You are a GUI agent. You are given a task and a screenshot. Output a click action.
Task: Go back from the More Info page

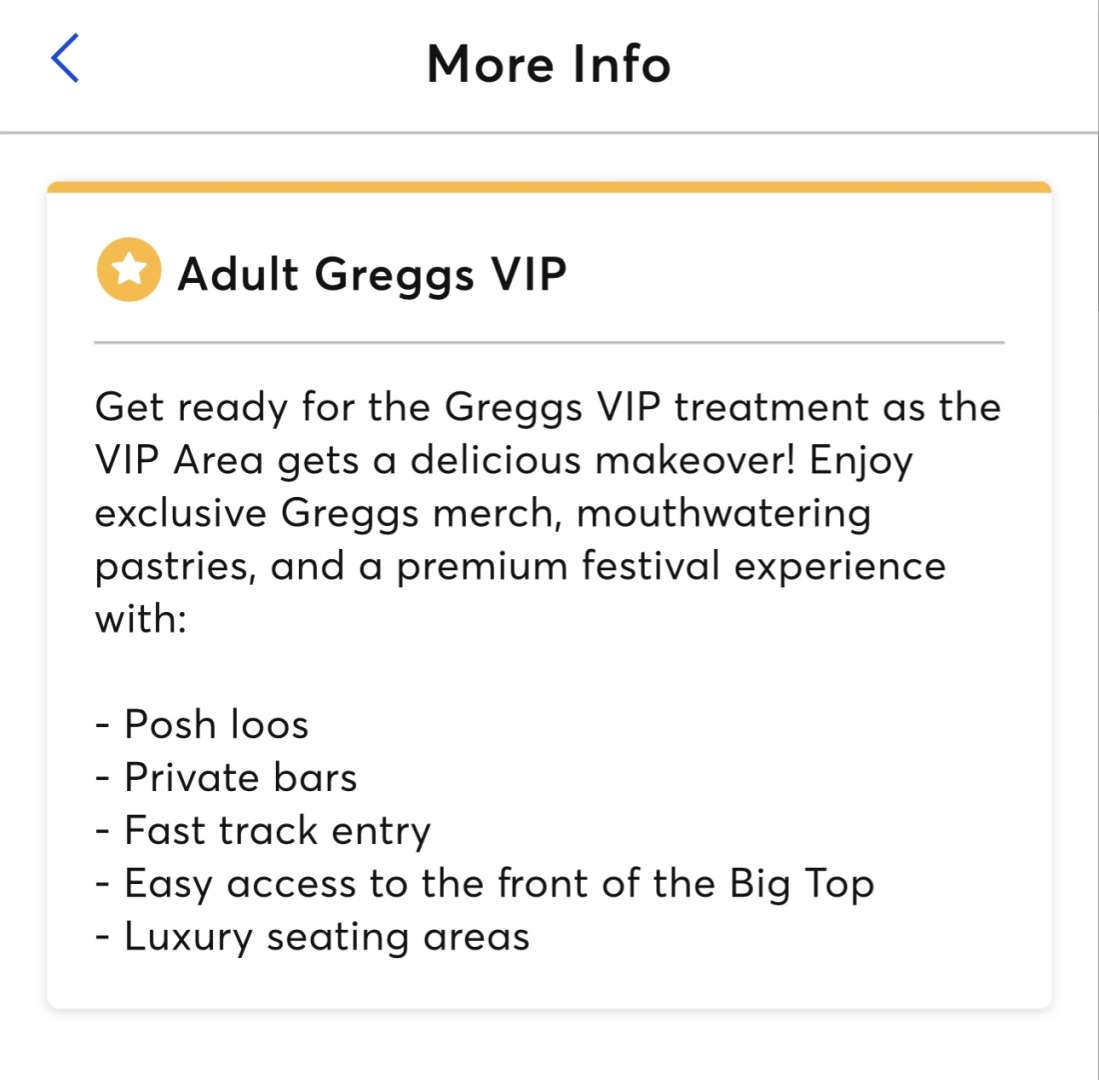pos(64,59)
